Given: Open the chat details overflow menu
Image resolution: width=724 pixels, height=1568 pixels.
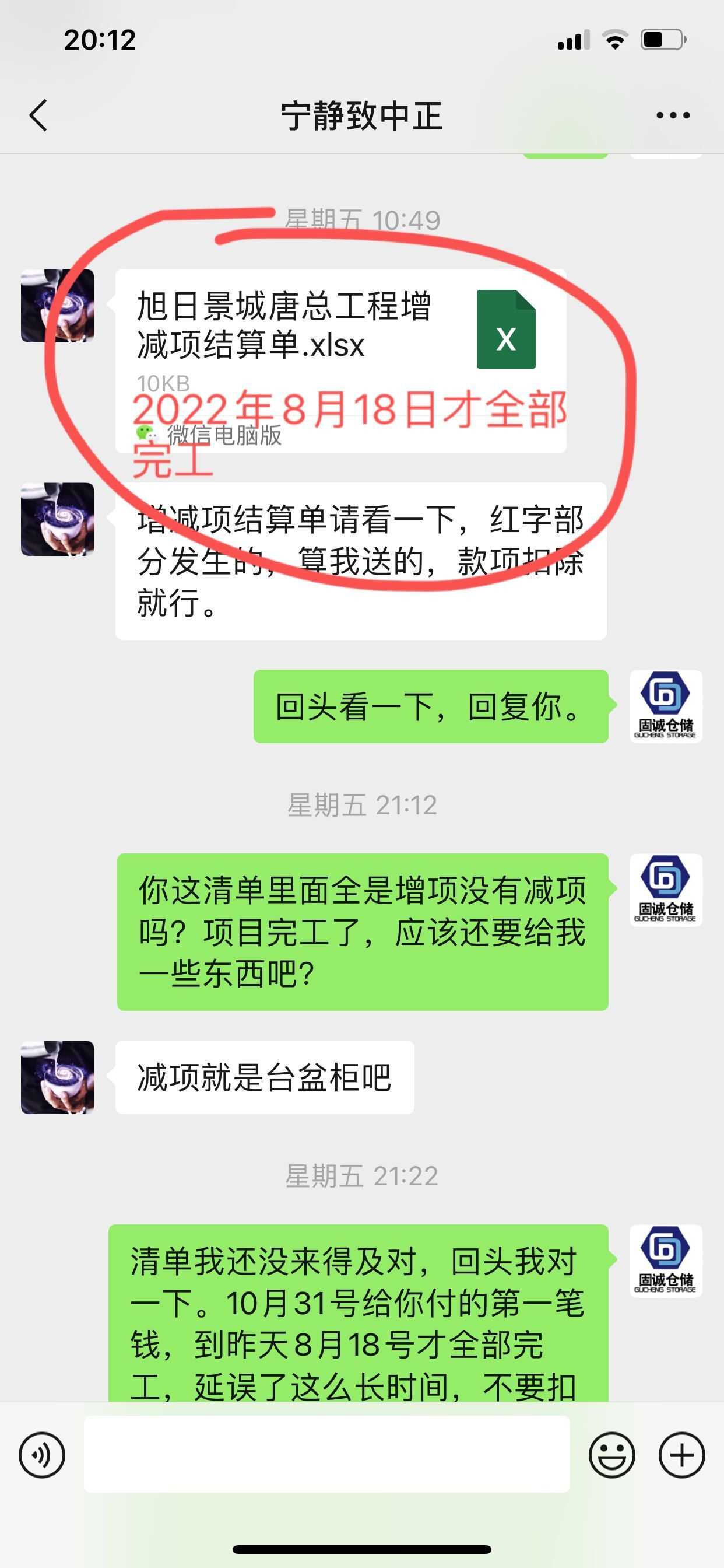Looking at the screenshot, I should [x=673, y=116].
